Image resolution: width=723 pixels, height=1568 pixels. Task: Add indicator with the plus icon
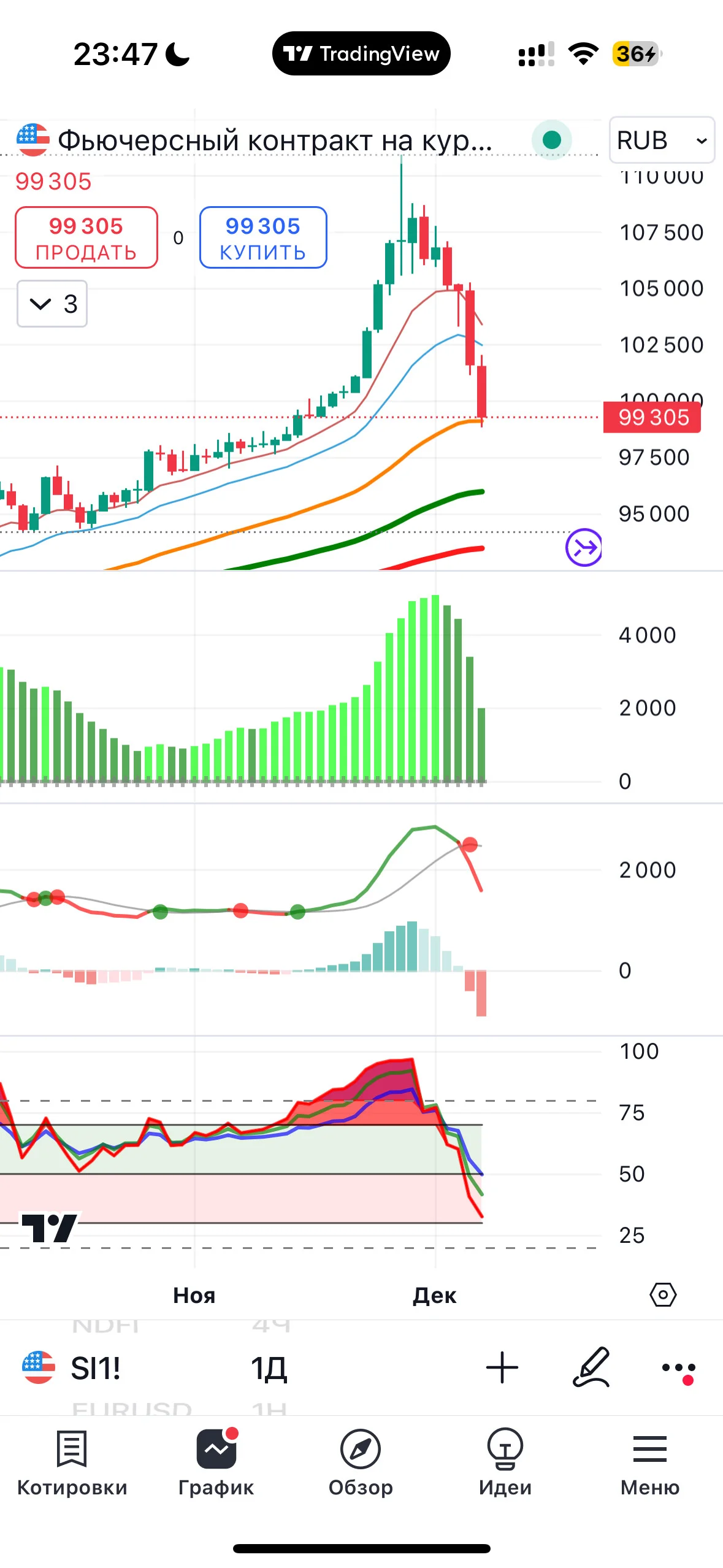(502, 1367)
